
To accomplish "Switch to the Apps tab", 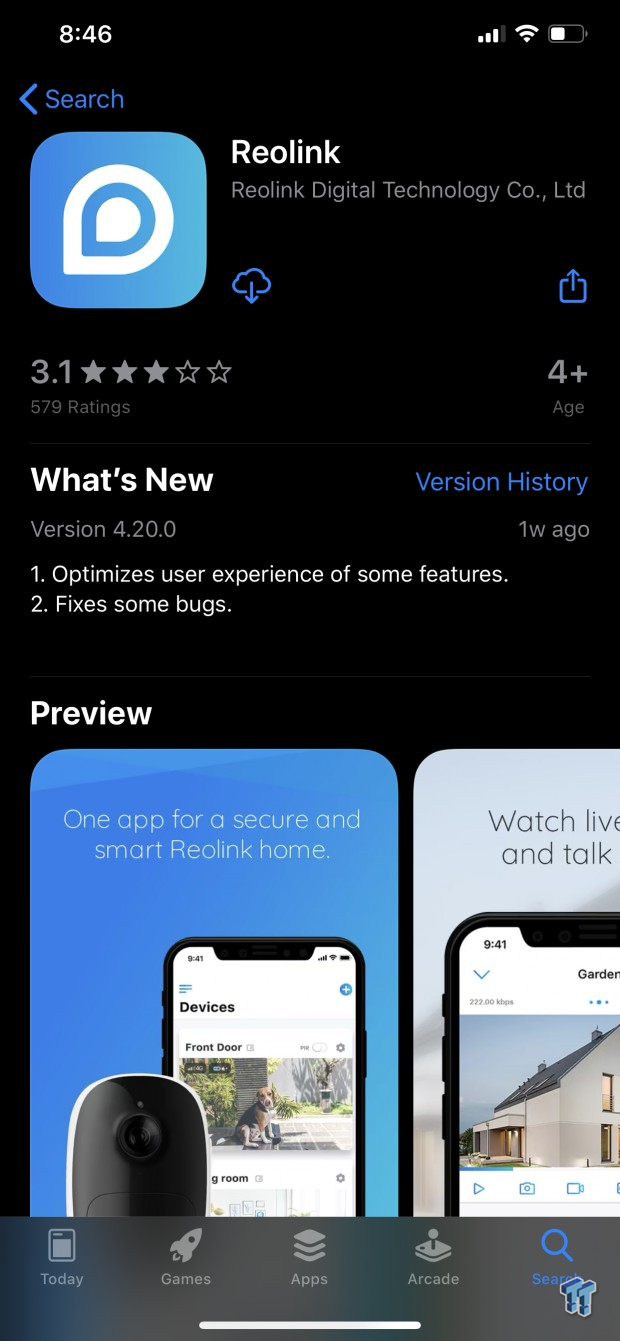I will pyautogui.click(x=309, y=1258).
